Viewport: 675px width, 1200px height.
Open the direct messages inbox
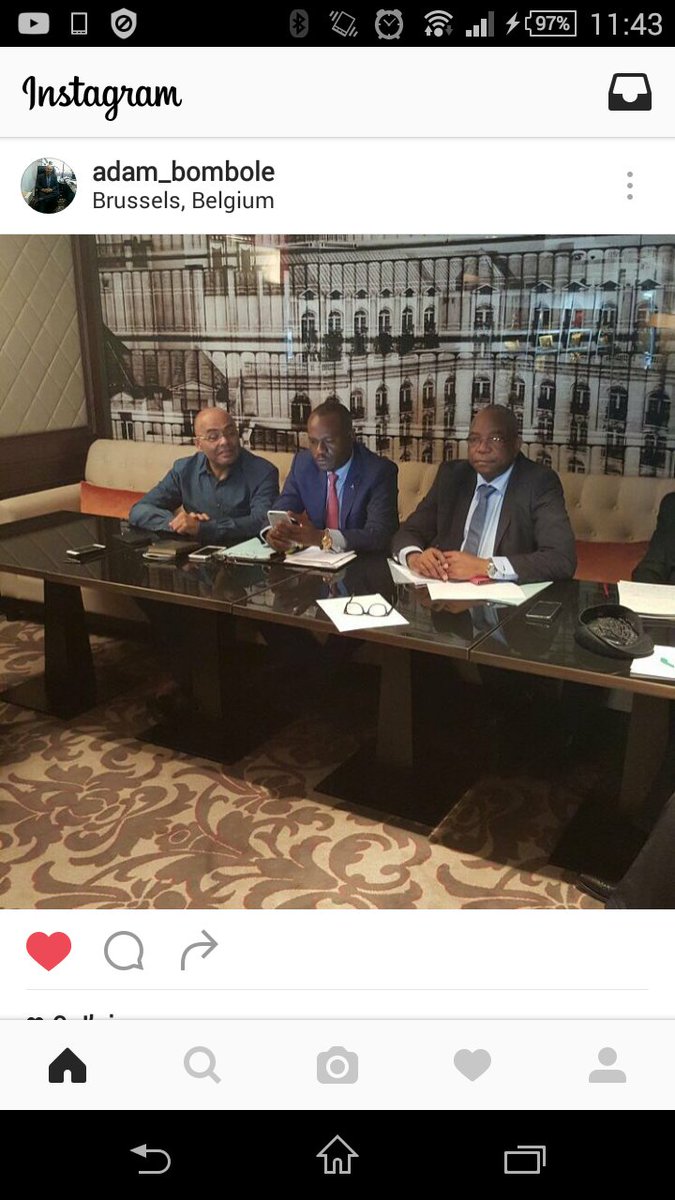pyautogui.click(x=630, y=92)
